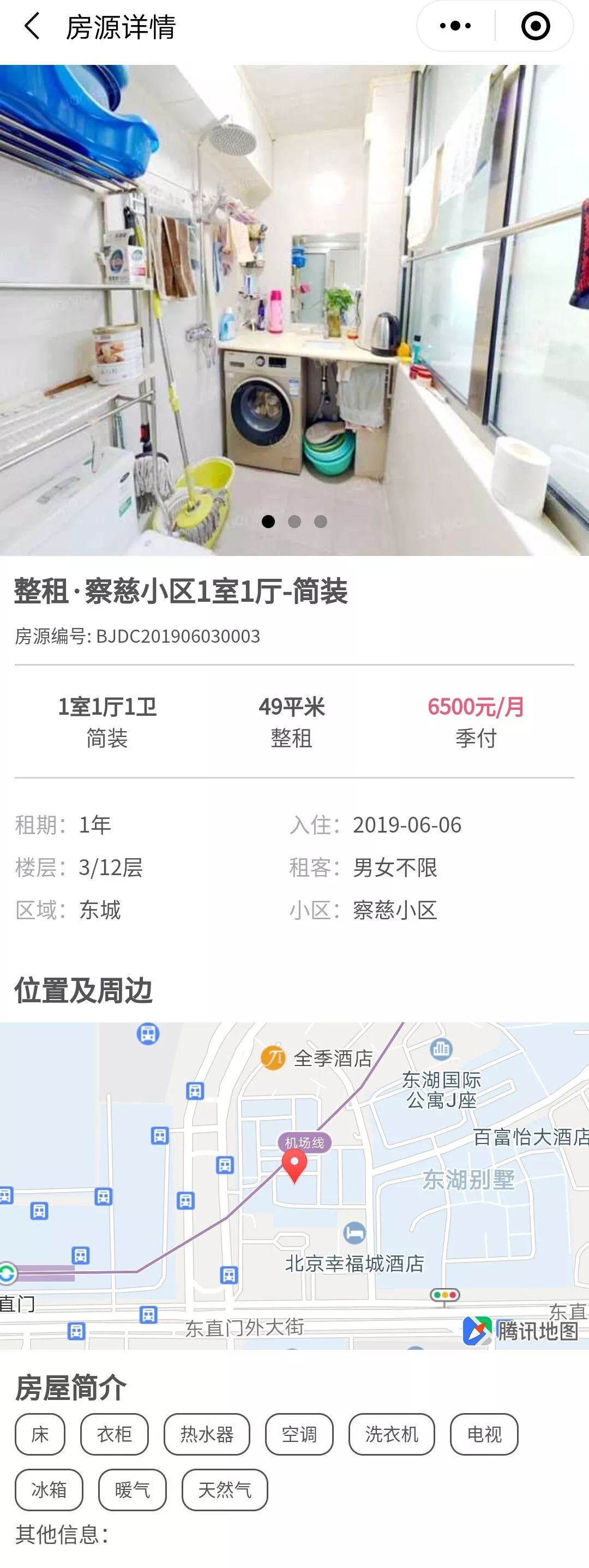The height and width of the screenshot is (1568, 589).
Task: Select the 房源详情 title bar
Action: click(x=119, y=27)
